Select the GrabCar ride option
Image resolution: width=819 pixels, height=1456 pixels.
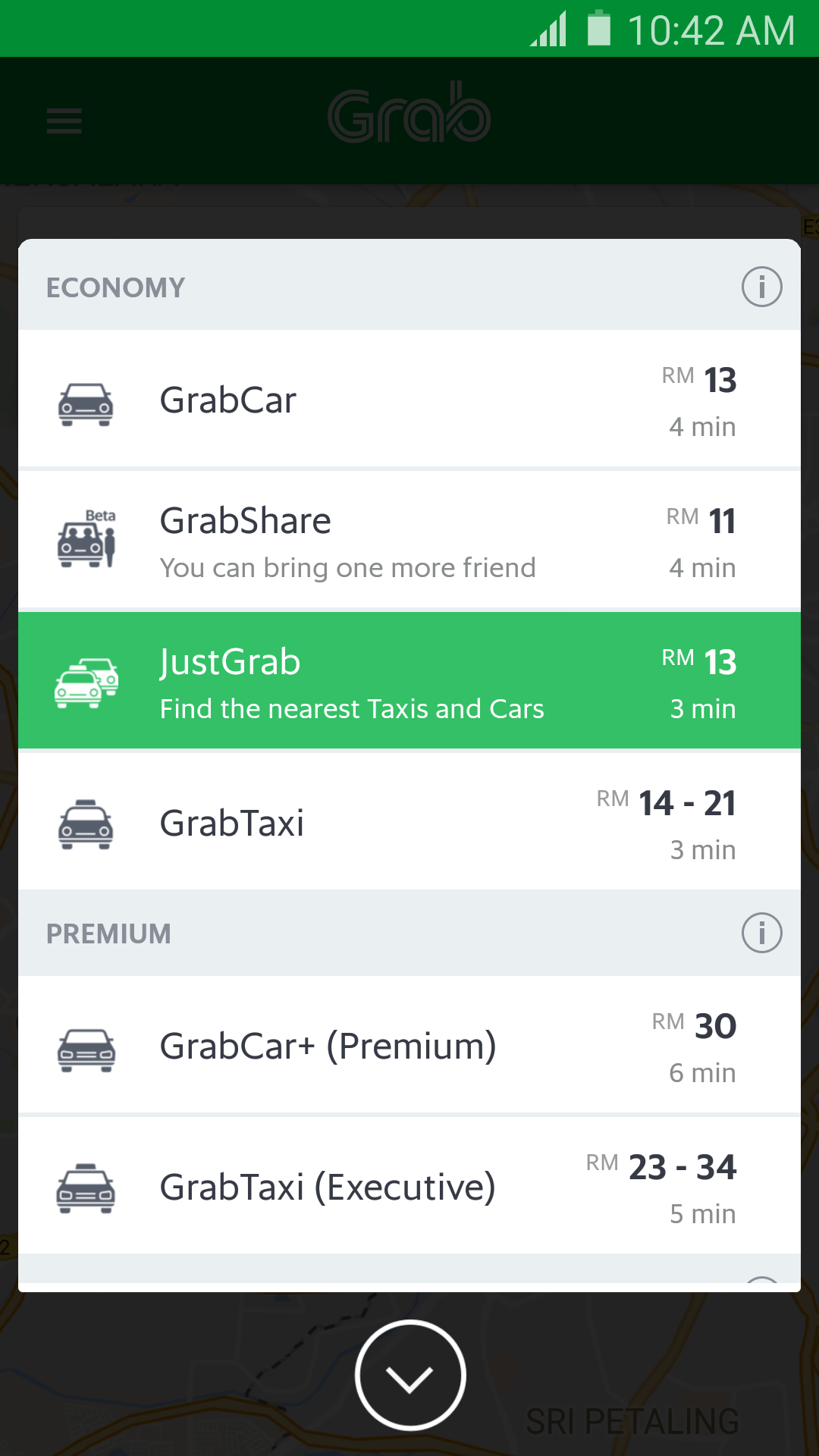coord(409,400)
